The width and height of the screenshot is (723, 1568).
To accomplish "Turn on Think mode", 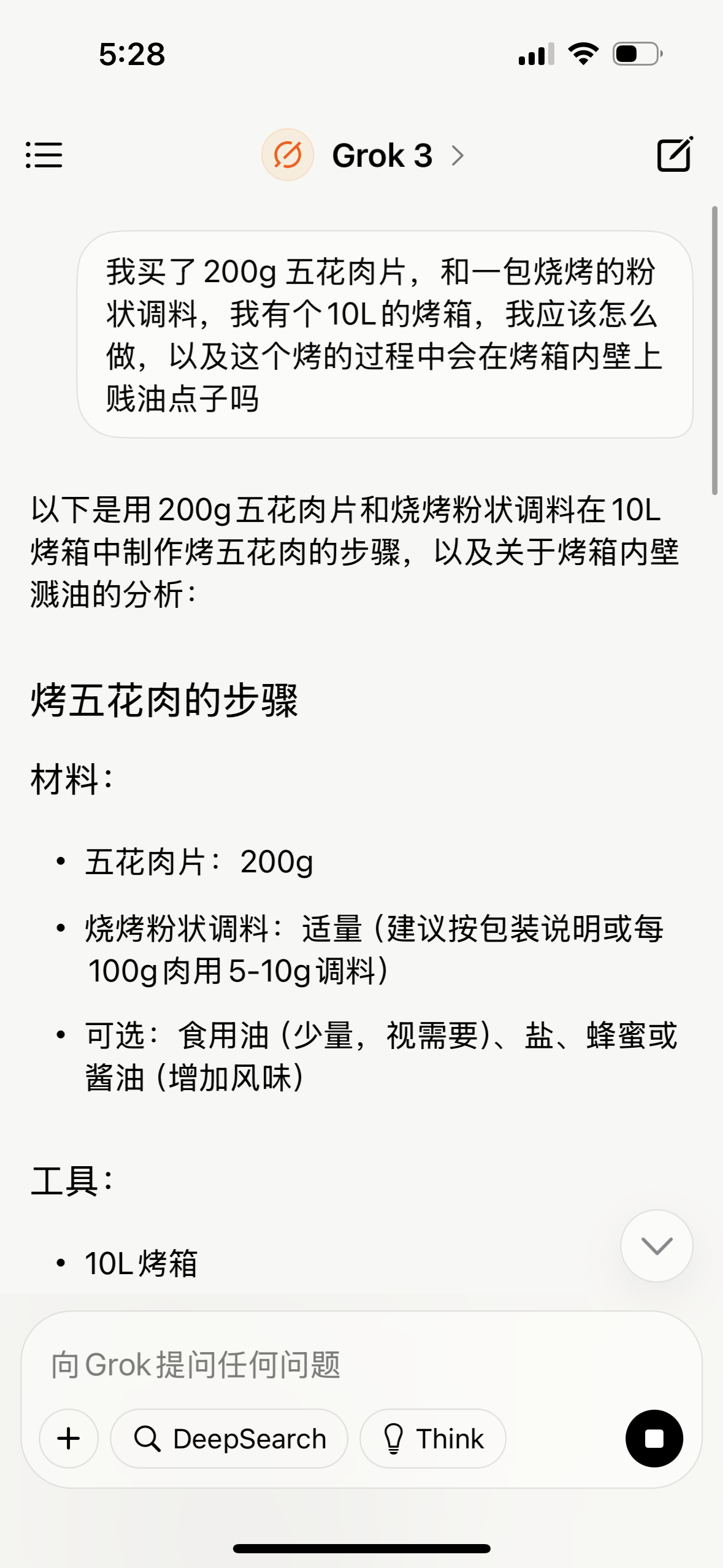I will (432, 1438).
